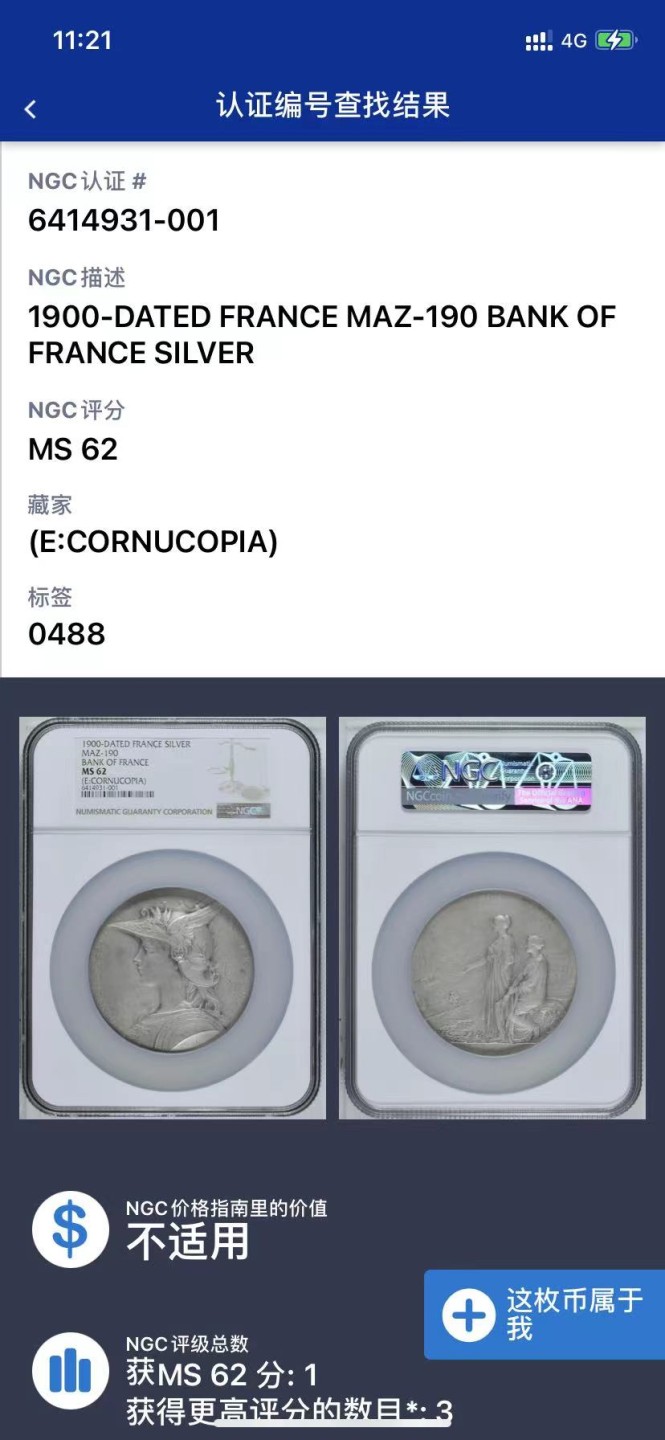Go back using the top-left arrow

[x=30, y=109]
